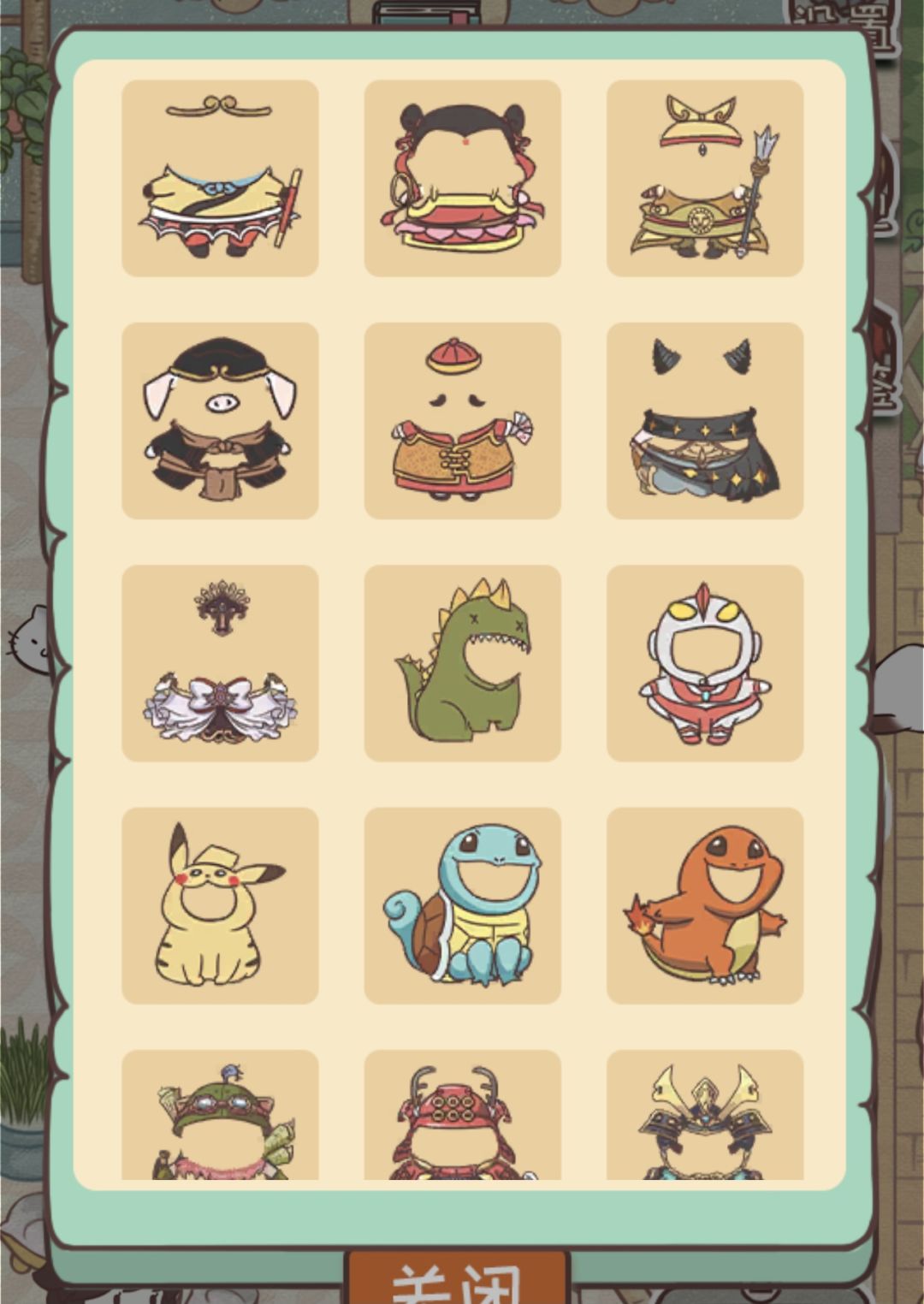Viewport: 924px width, 1304px height.
Task: Open the 设置 sign behind the panel
Action: (871, 21)
